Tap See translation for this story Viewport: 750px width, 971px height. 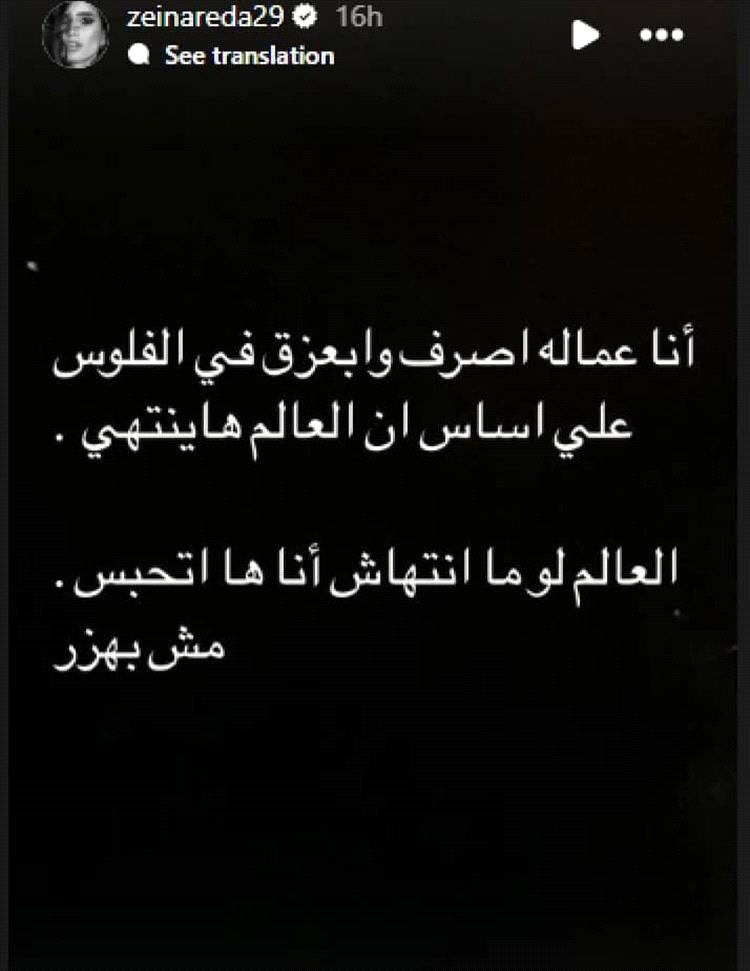click(249, 55)
